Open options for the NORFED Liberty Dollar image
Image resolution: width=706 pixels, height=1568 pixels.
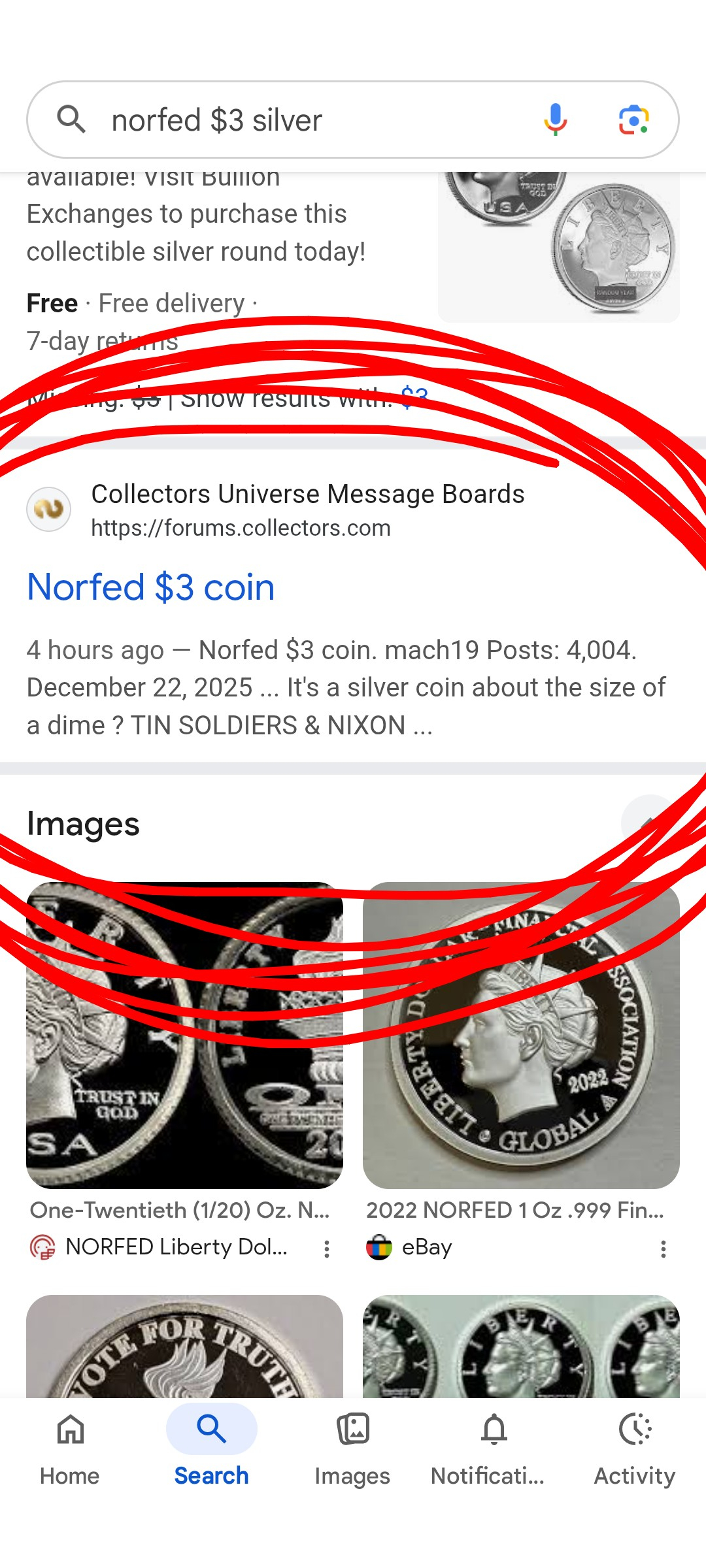[327, 1249]
